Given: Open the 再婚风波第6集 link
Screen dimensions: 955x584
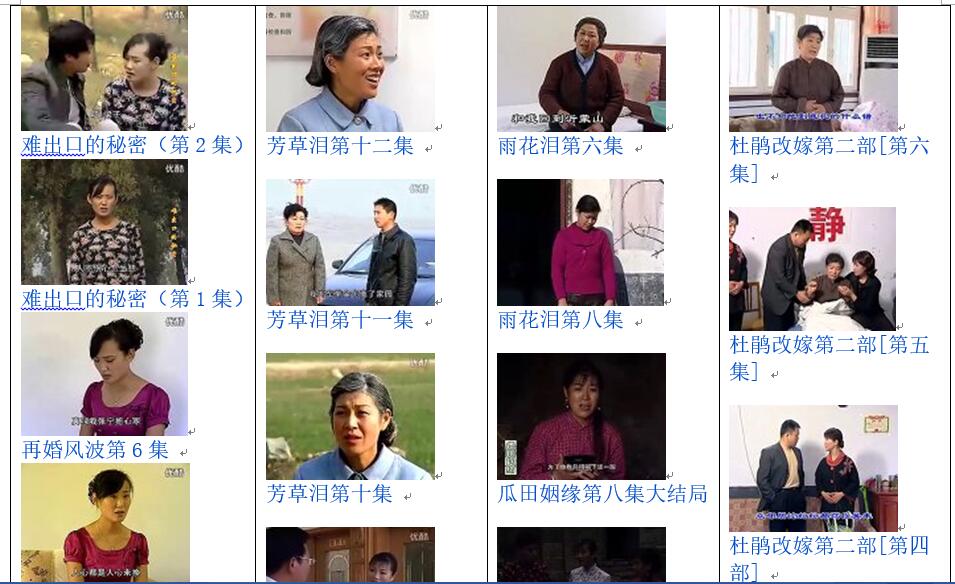Looking at the screenshot, I should coord(96,450).
